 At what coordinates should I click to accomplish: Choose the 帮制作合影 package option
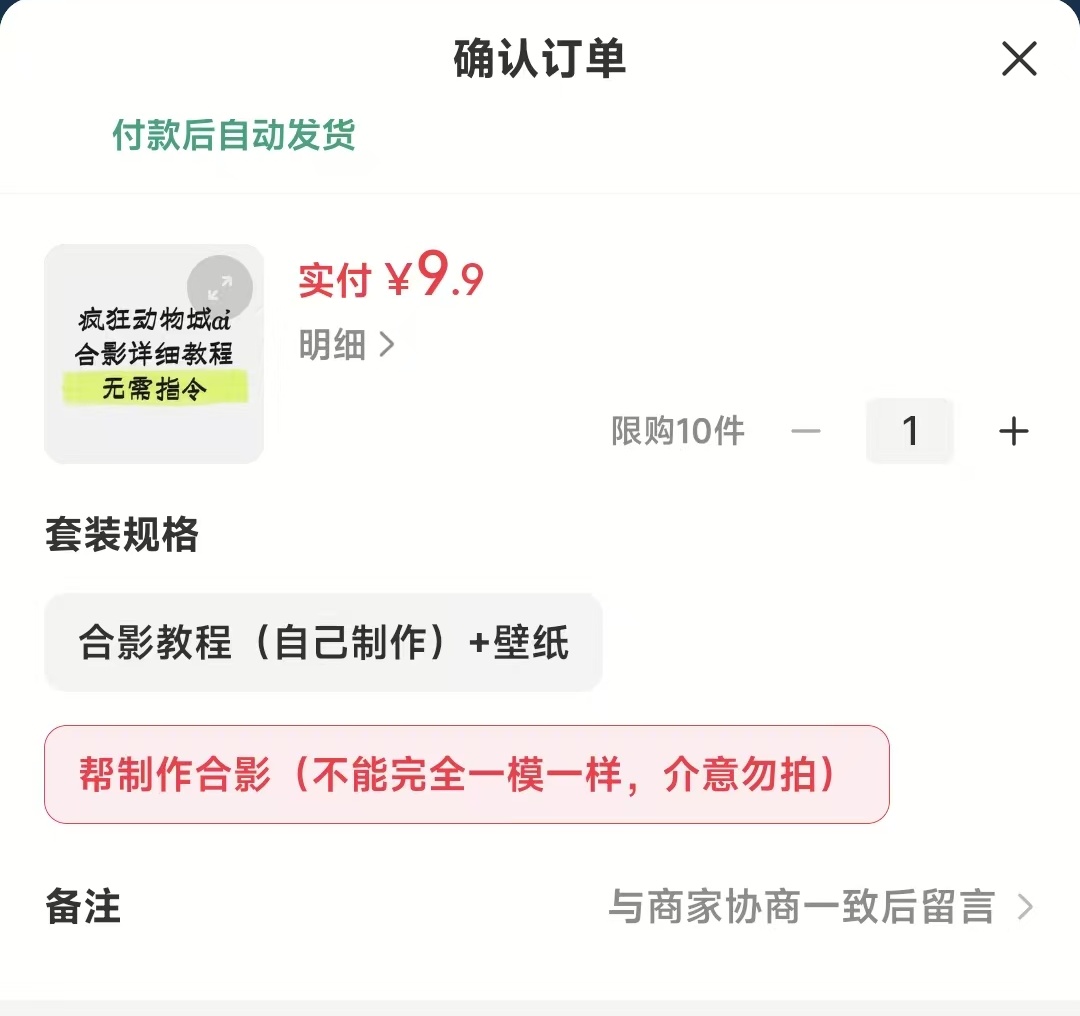[466, 775]
